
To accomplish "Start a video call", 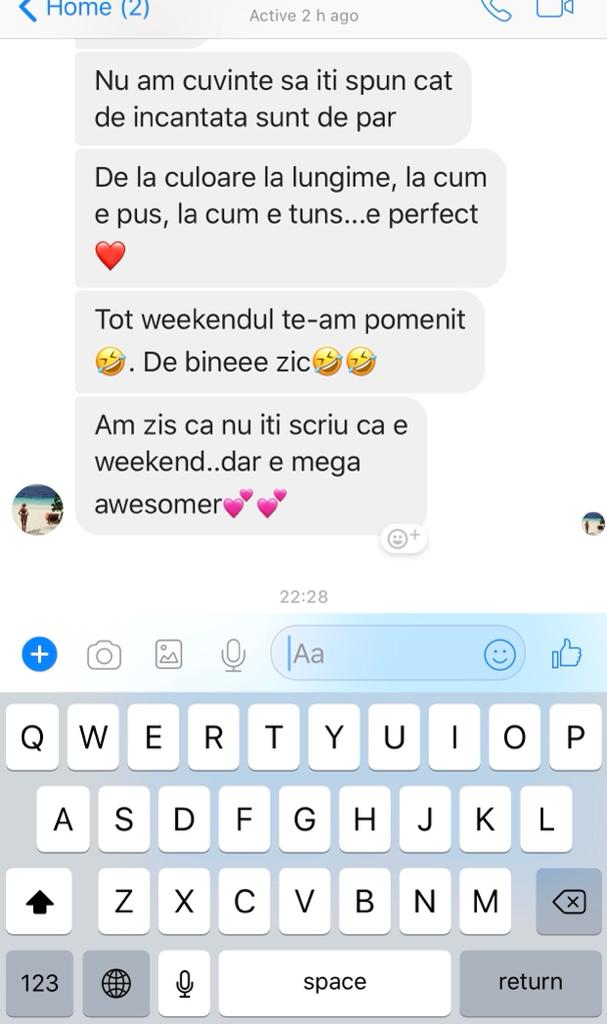I will [554, 9].
